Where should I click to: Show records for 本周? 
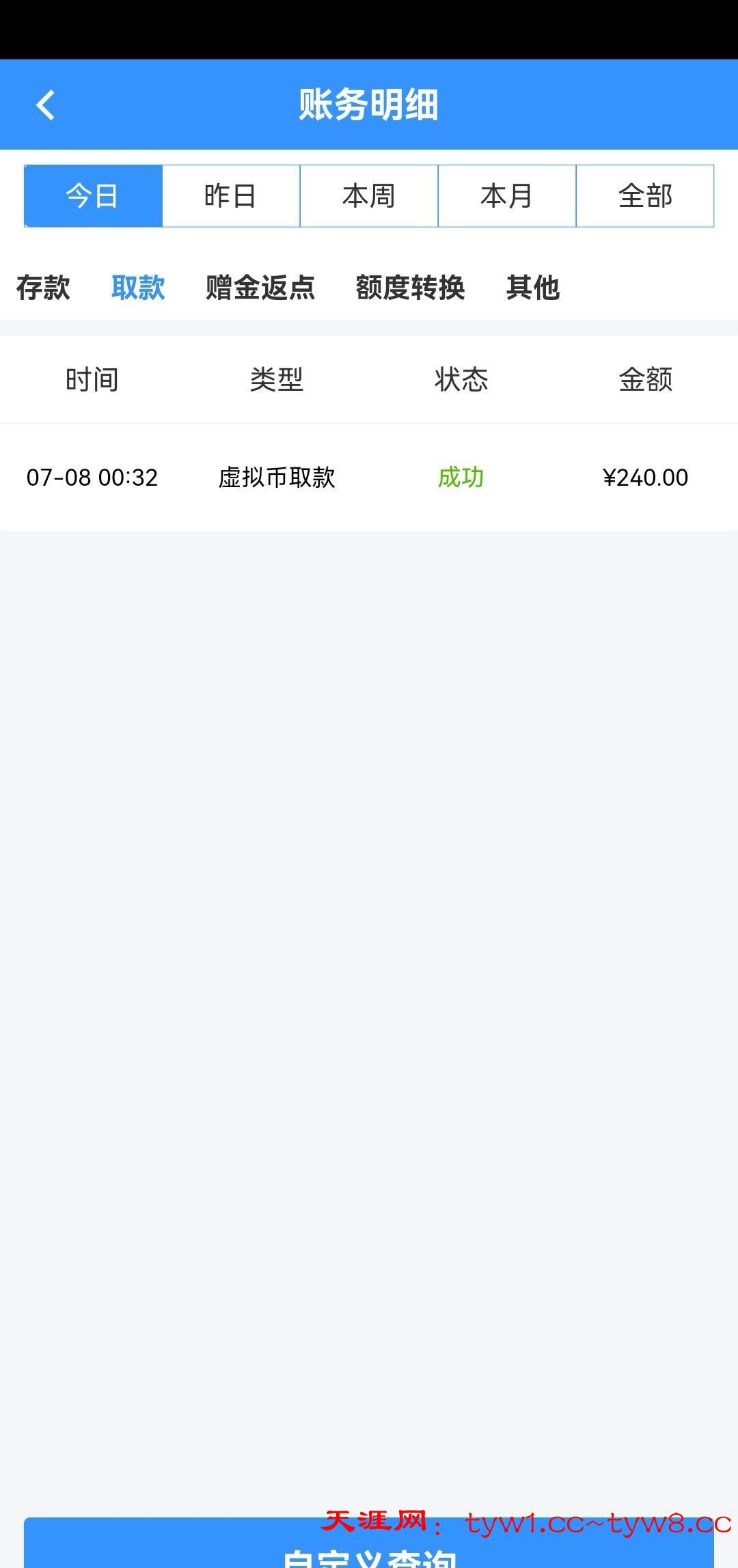(369, 196)
